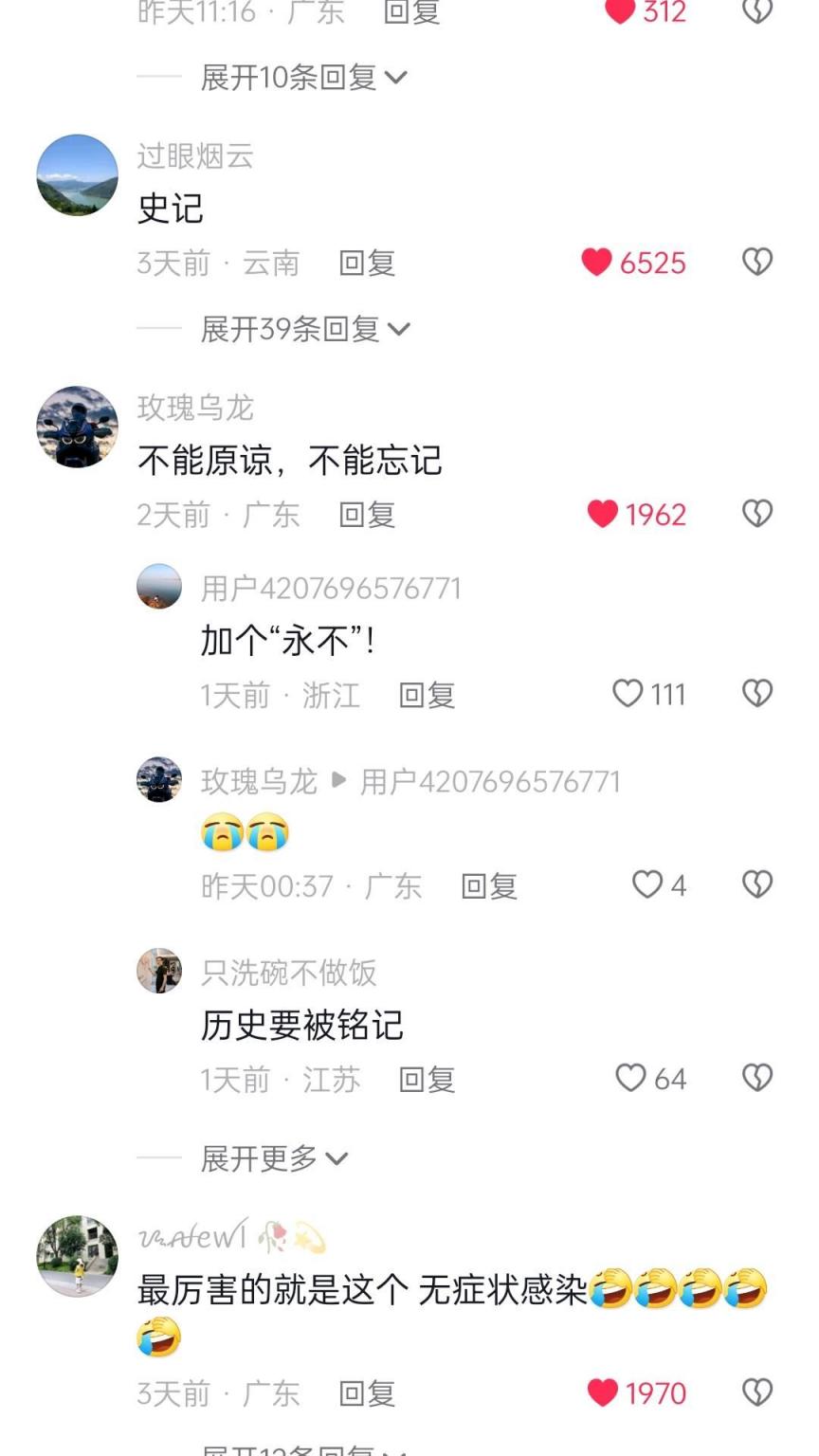Open 只洗碗不做饭's profile avatar
The image size is (819, 1456).
tap(159, 971)
